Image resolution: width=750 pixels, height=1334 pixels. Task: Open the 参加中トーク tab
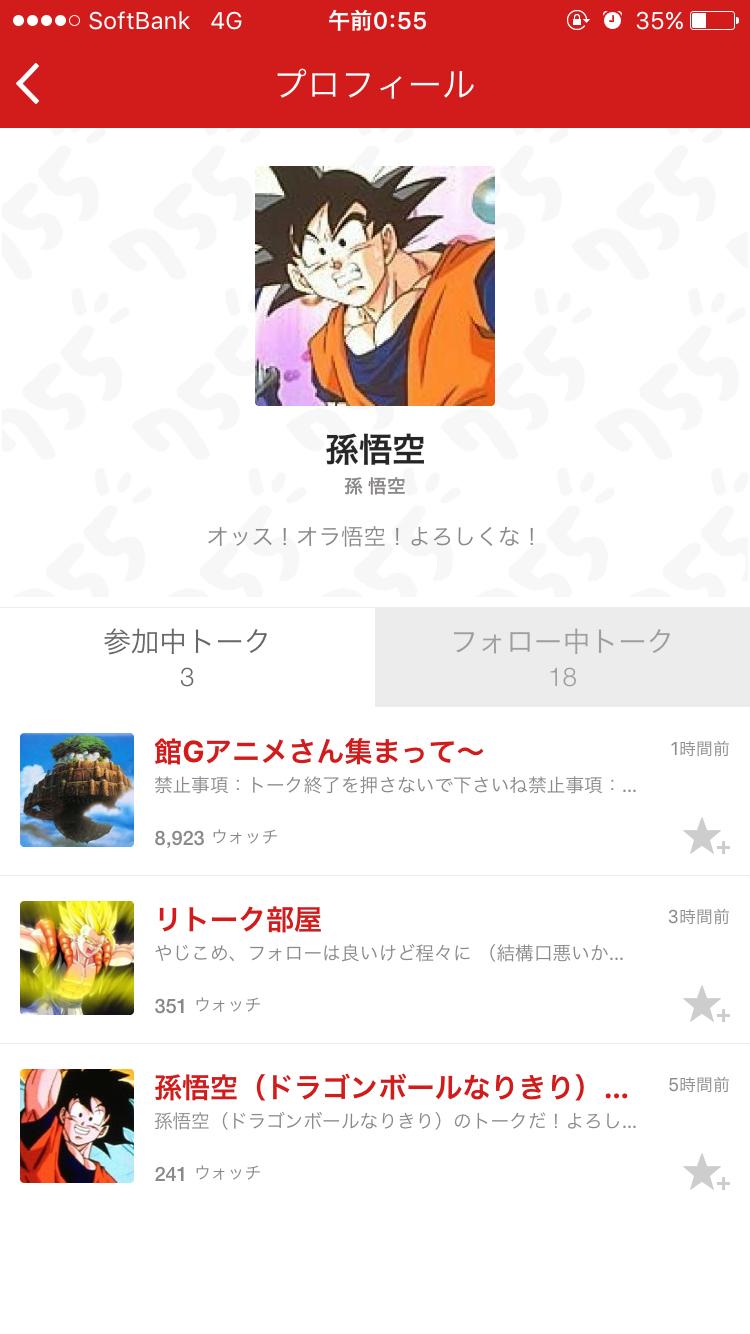[x=187, y=657]
